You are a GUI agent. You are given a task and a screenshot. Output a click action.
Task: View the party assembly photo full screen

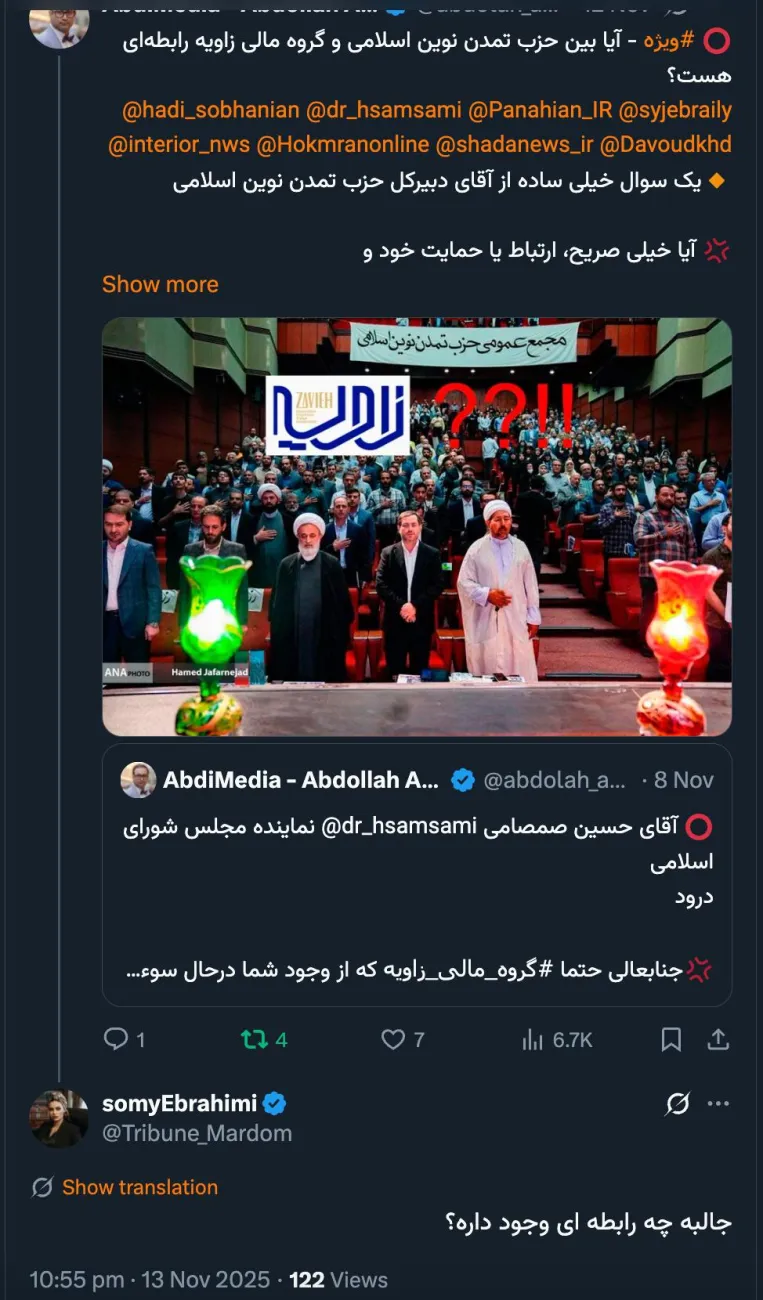tap(416, 526)
